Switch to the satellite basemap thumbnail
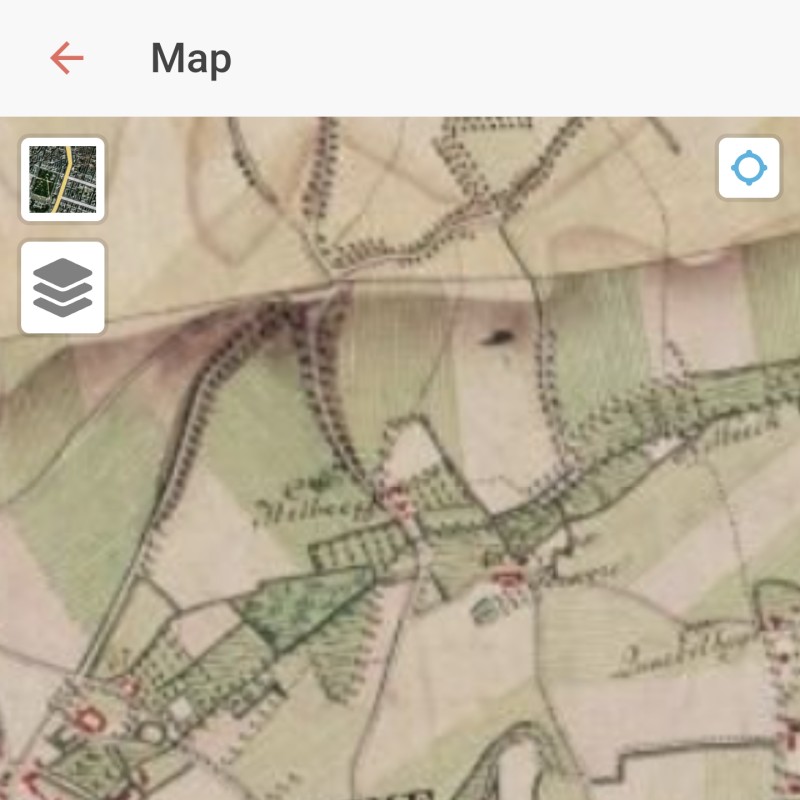Screen dimensions: 800x800 [x=63, y=179]
